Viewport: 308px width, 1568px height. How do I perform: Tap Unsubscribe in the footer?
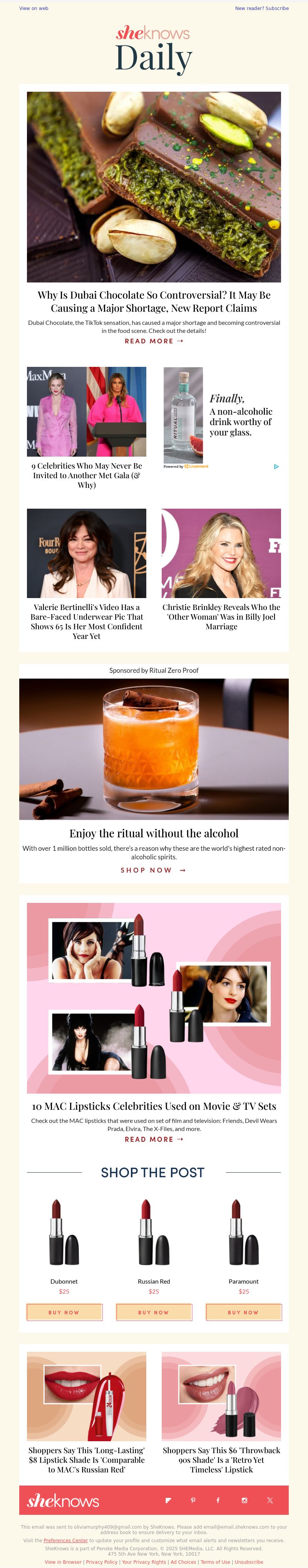click(x=248, y=1562)
